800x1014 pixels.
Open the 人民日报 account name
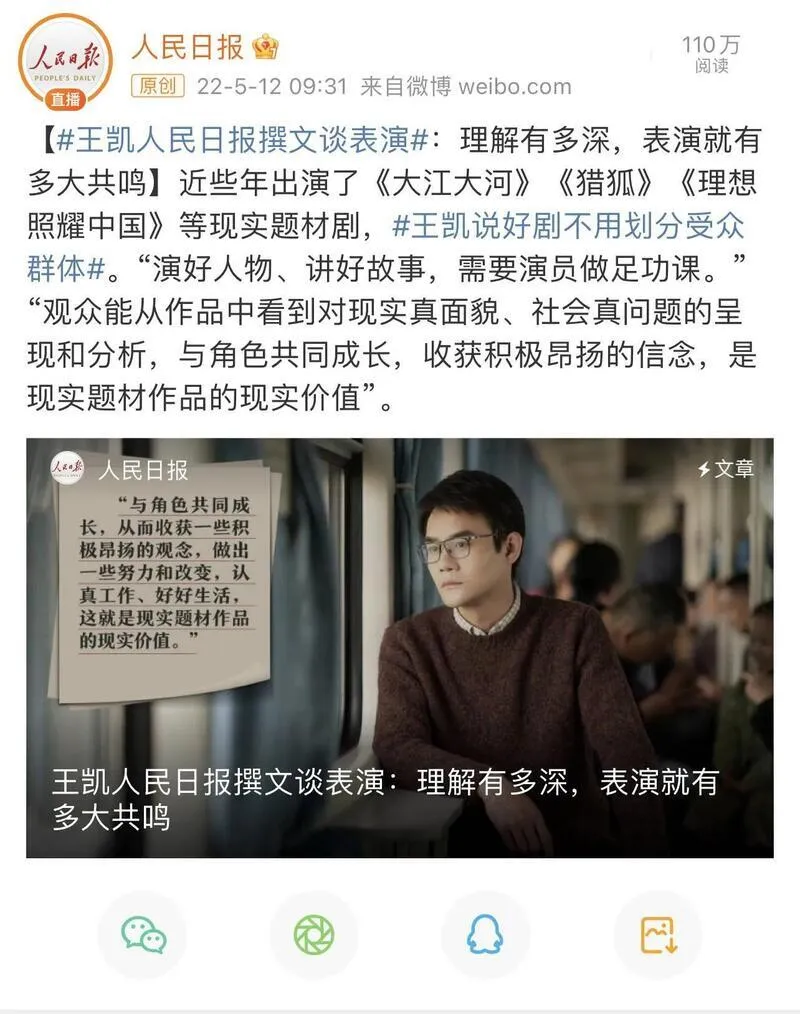(x=187, y=46)
